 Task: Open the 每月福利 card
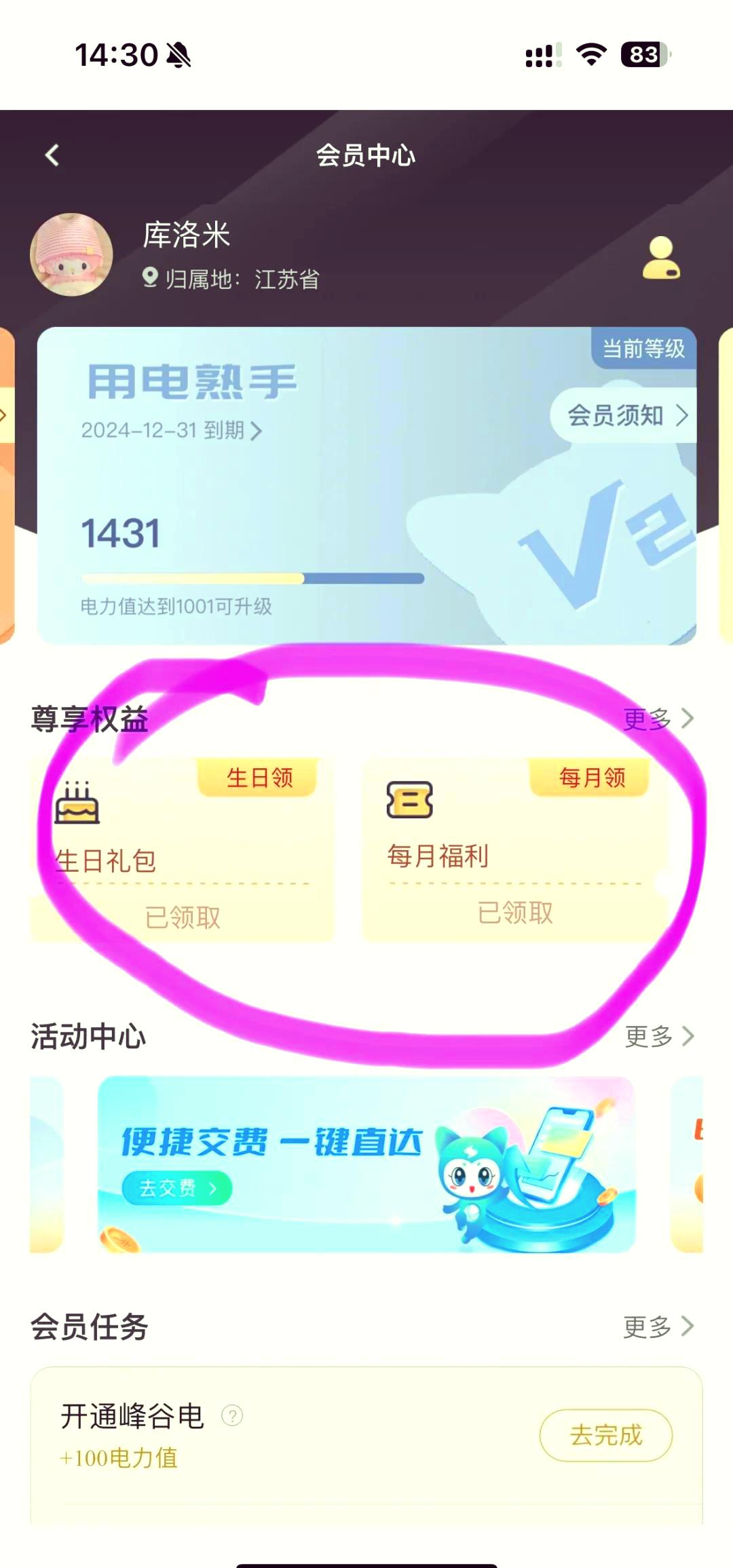[514, 849]
